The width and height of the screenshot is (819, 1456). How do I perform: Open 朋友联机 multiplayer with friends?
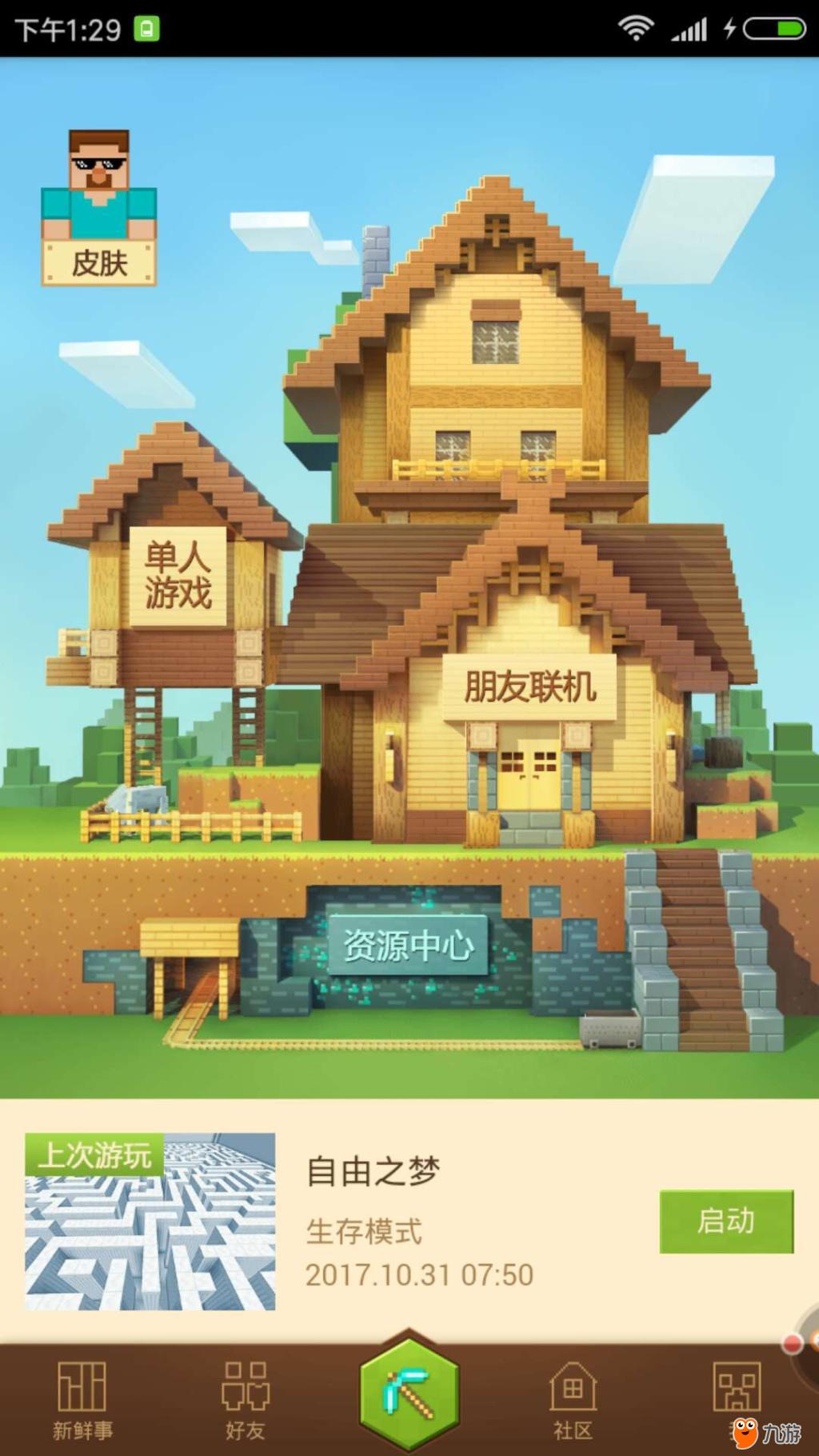pos(529,686)
